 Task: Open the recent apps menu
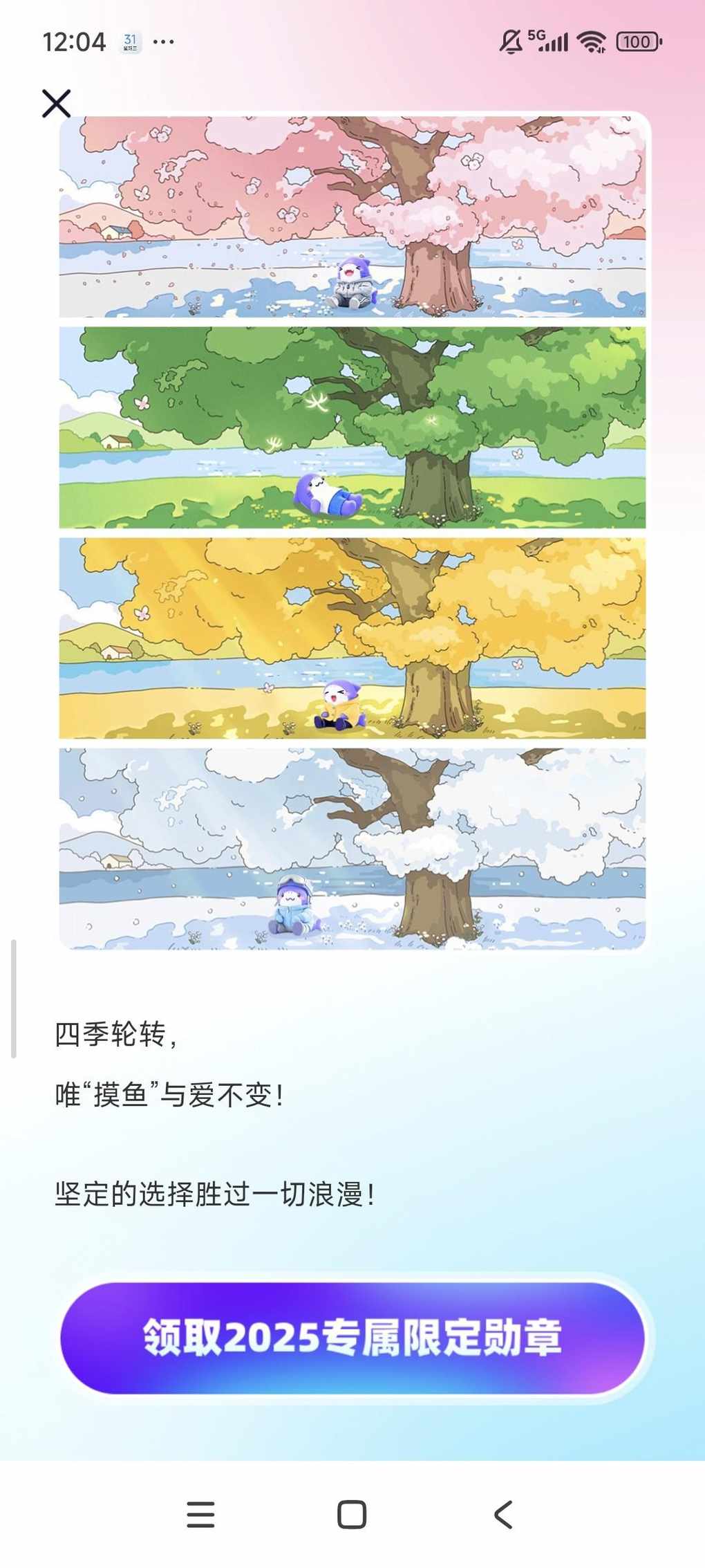200,1515
